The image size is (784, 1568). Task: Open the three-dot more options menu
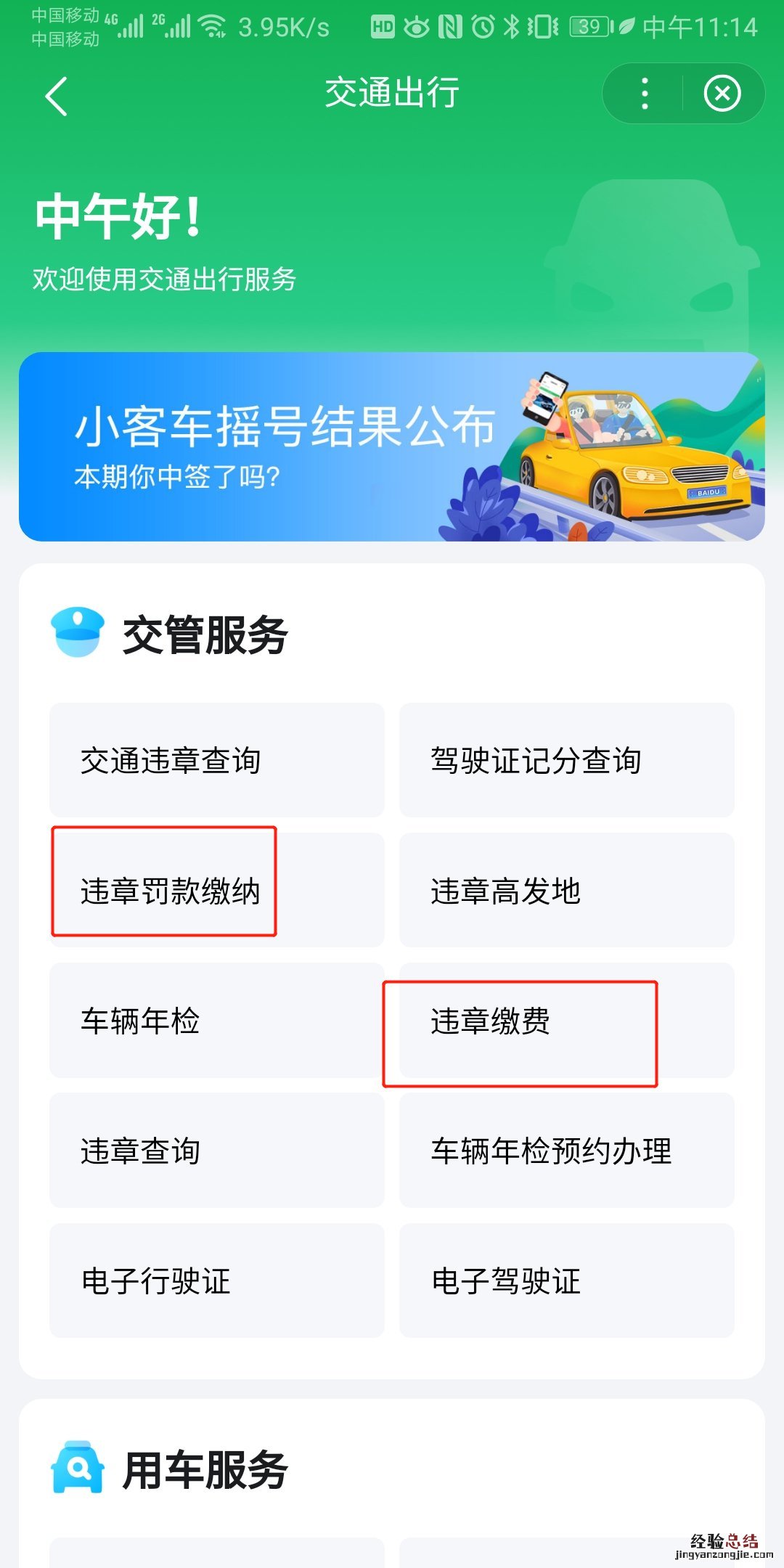click(x=645, y=94)
